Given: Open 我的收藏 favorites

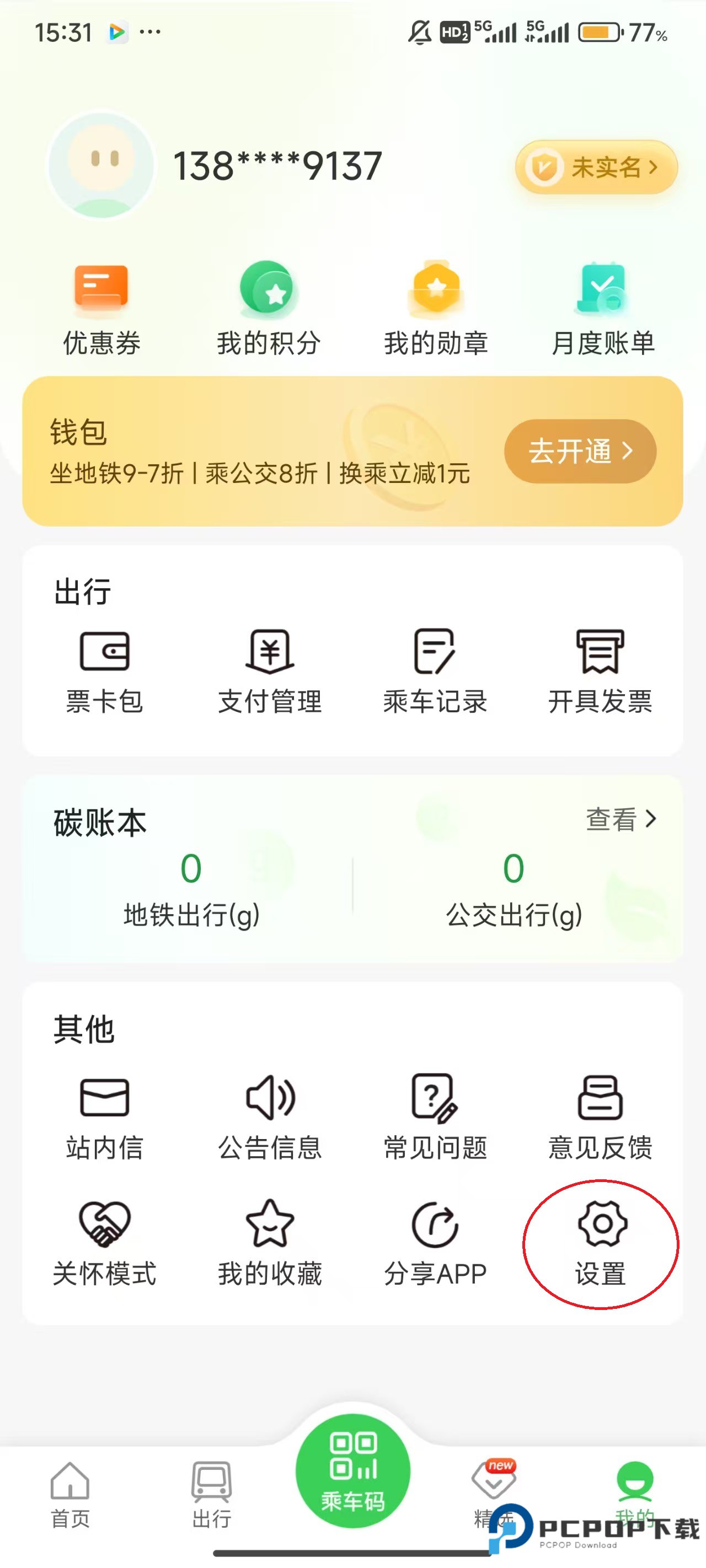Looking at the screenshot, I should pos(270,1243).
